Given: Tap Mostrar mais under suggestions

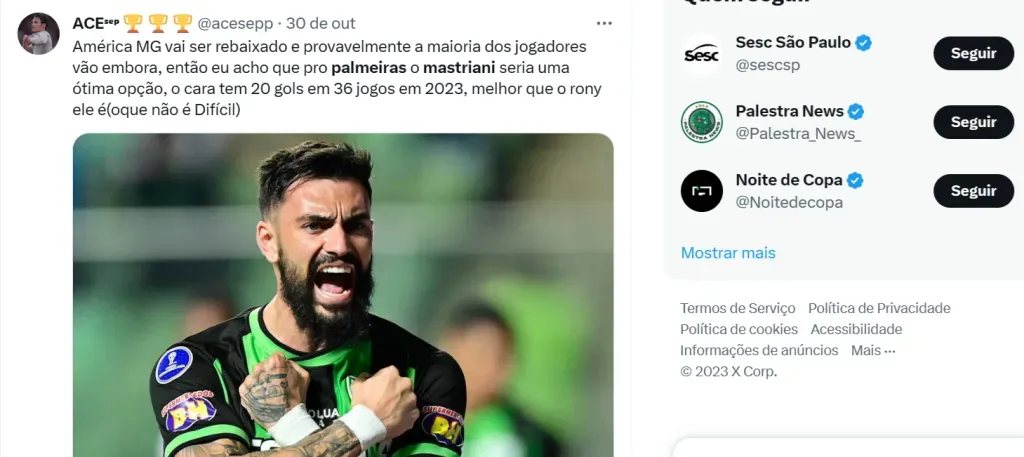Looking at the screenshot, I should pyautogui.click(x=728, y=253).
